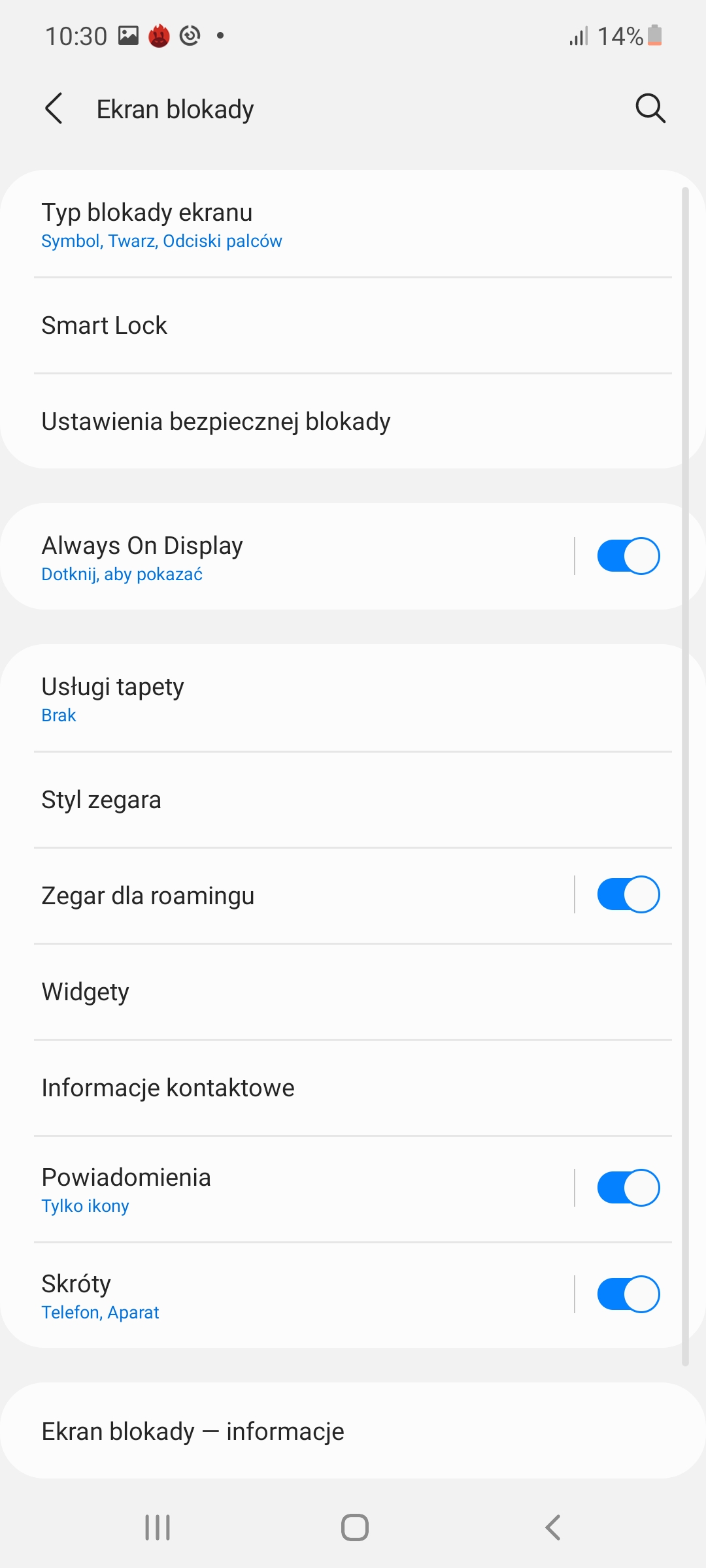Open Typ blokady ekranu settings
Viewport: 706px width, 1568px height.
pyautogui.click(x=294, y=224)
